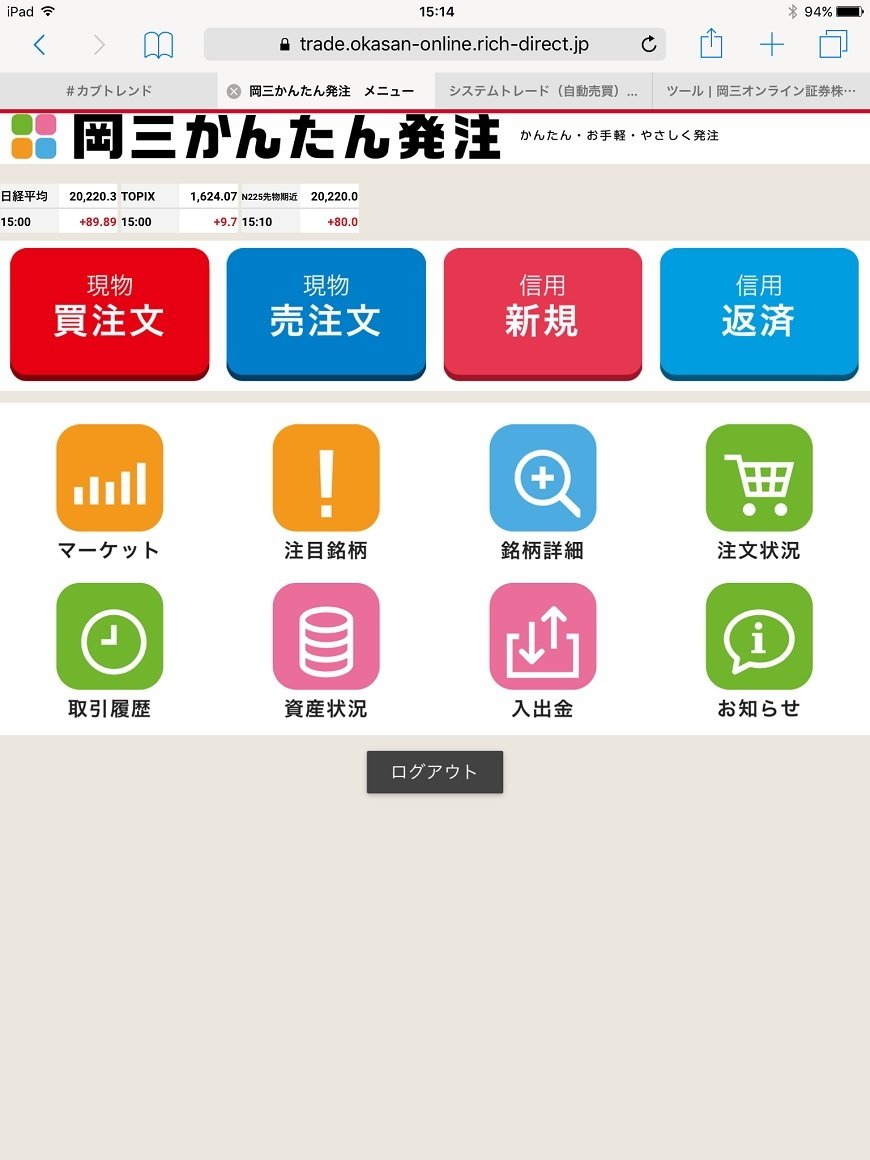
Task: Open the 現物 売注文 sell order button
Action: [x=326, y=311]
